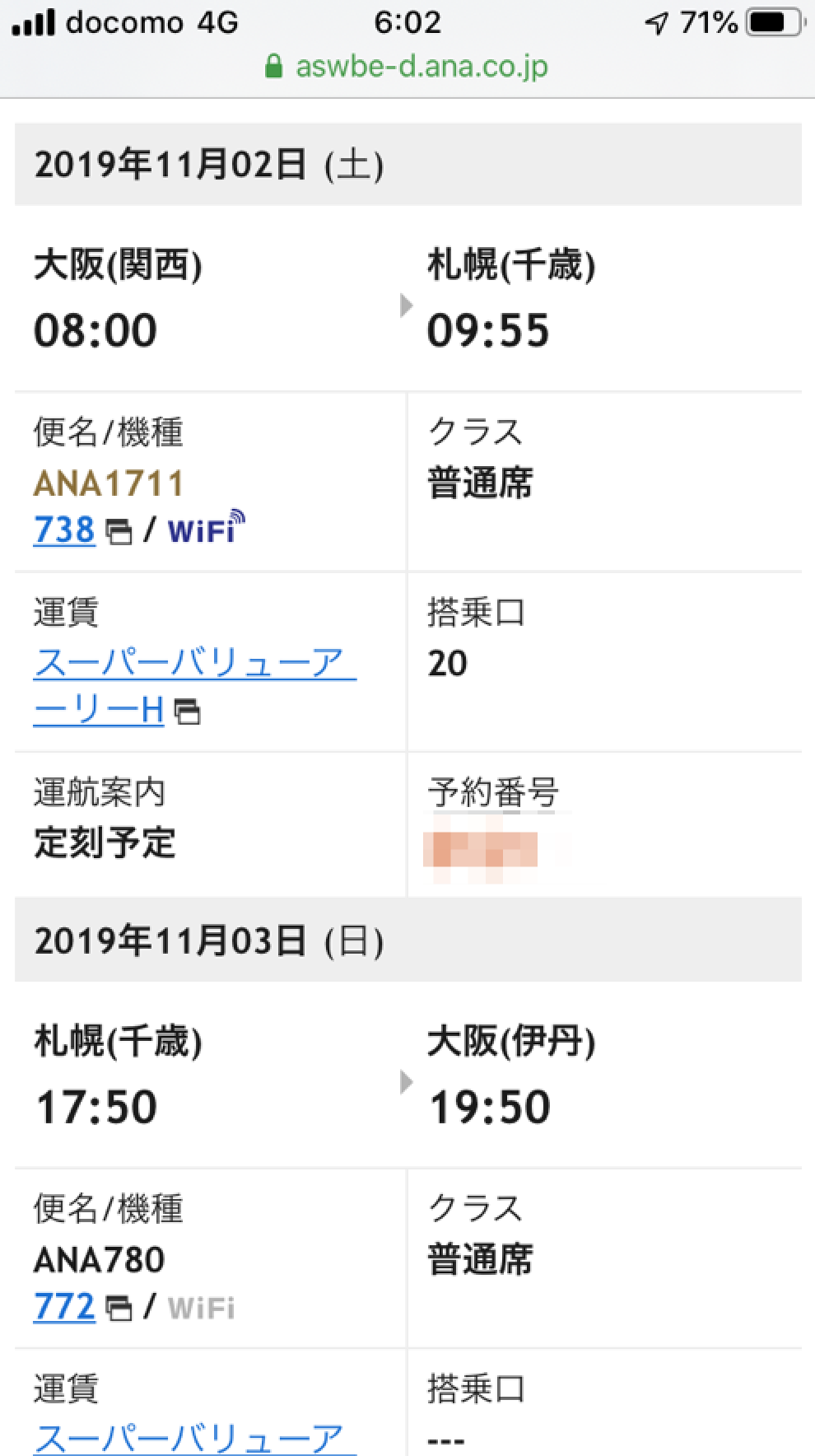Screen dimensions: 815x1456
Task: Open the fare link for flight ANA1711
Action: 194,686
